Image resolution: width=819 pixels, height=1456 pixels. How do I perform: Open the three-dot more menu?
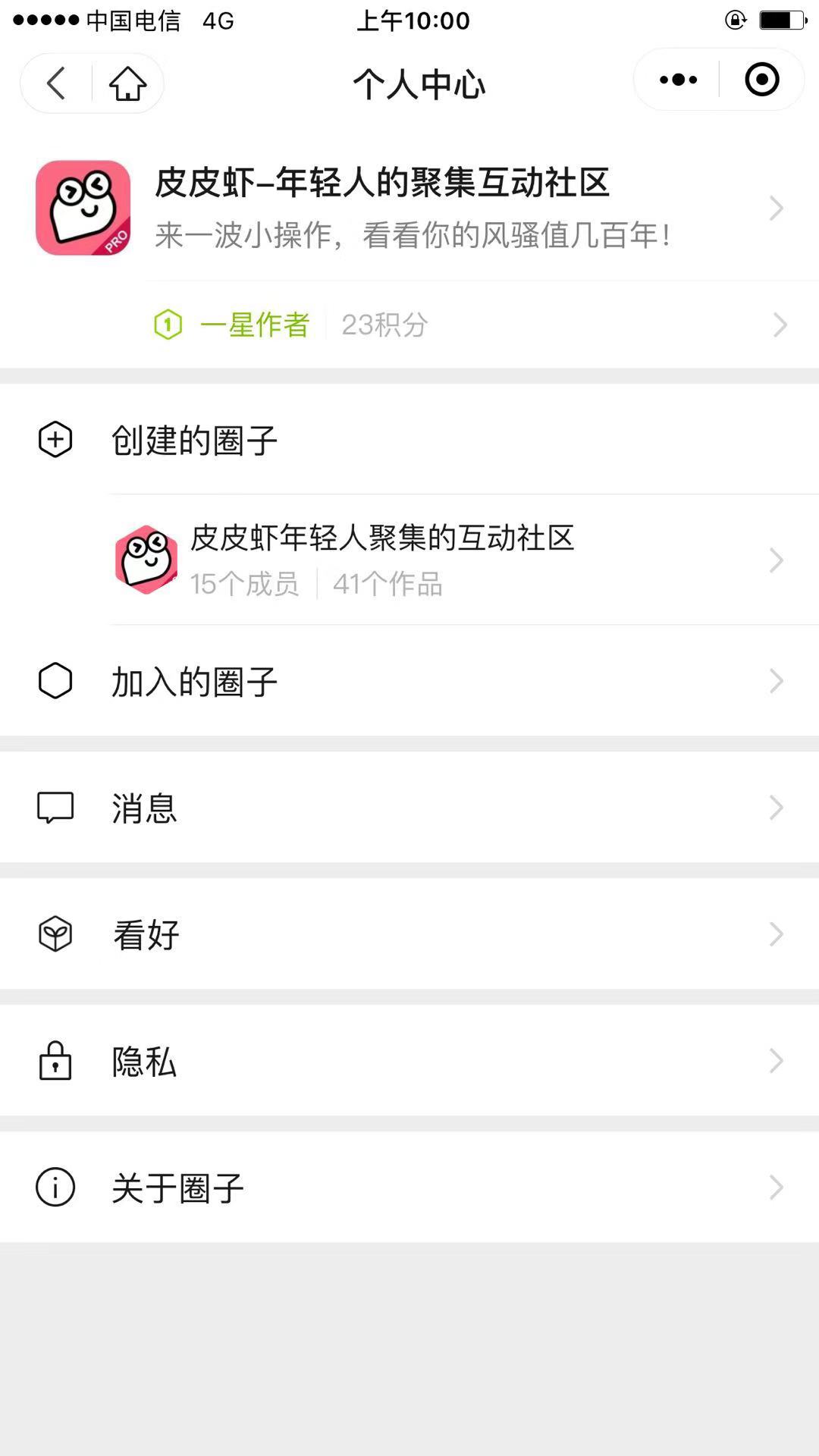click(678, 80)
